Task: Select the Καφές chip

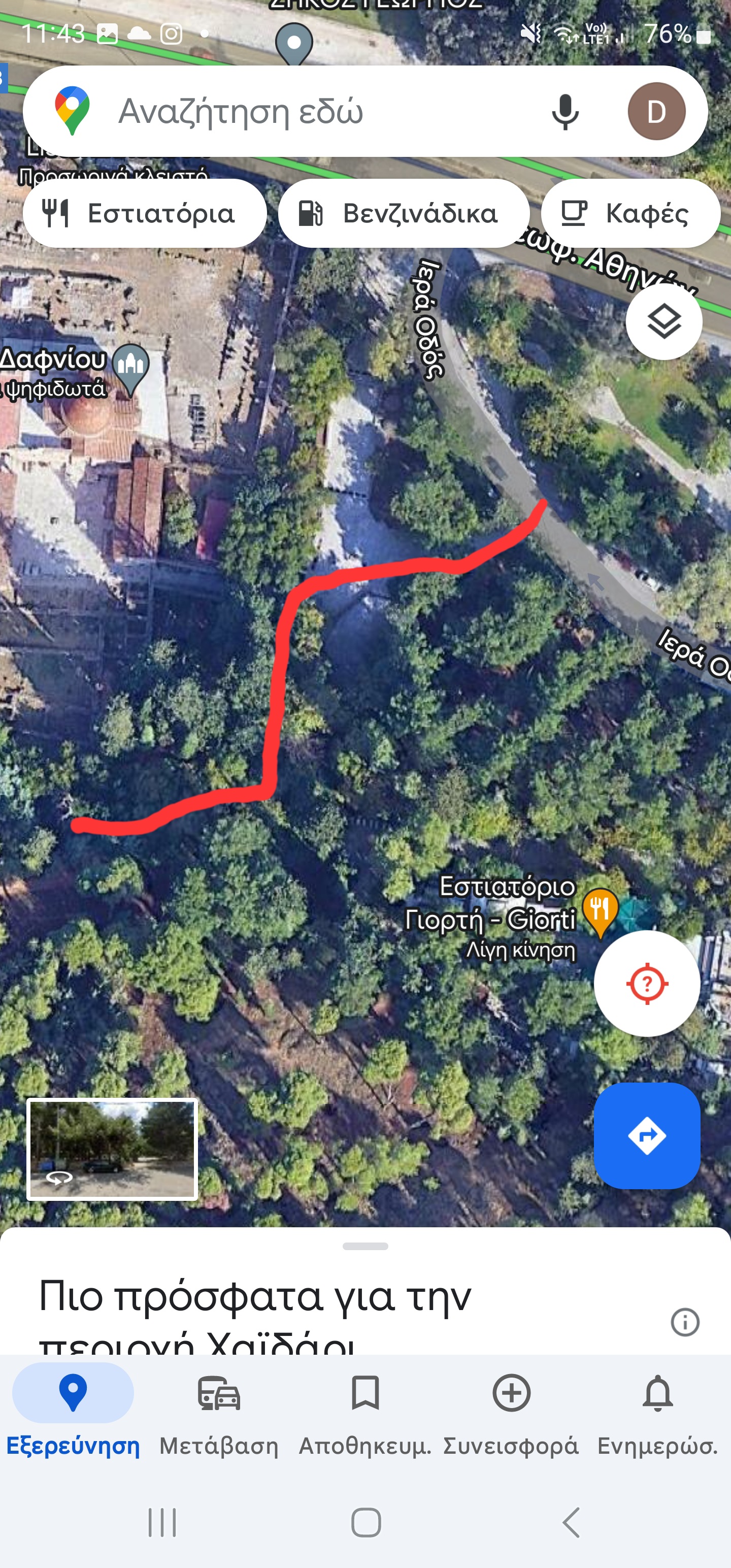Action: click(x=630, y=213)
